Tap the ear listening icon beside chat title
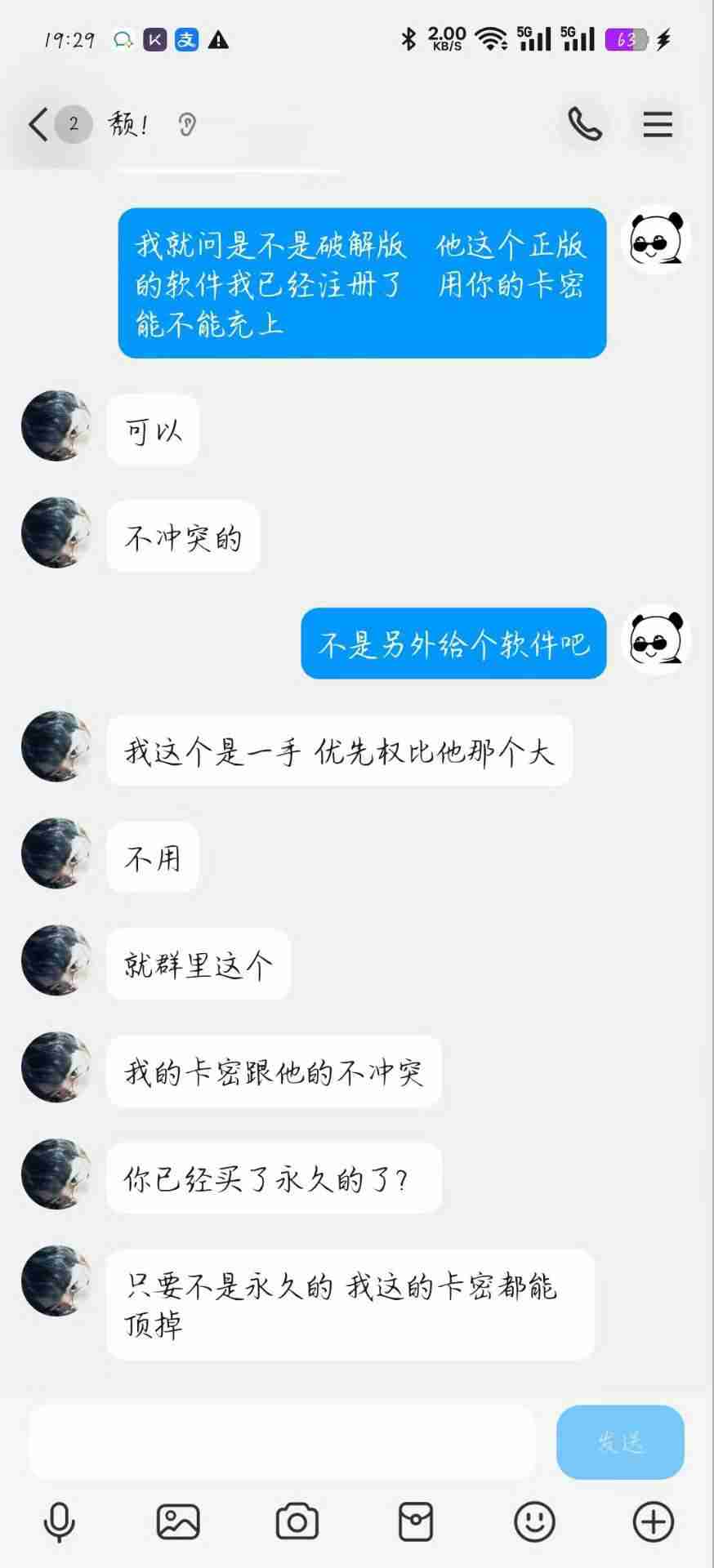The height and width of the screenshot is (1568, 714). 188,124
